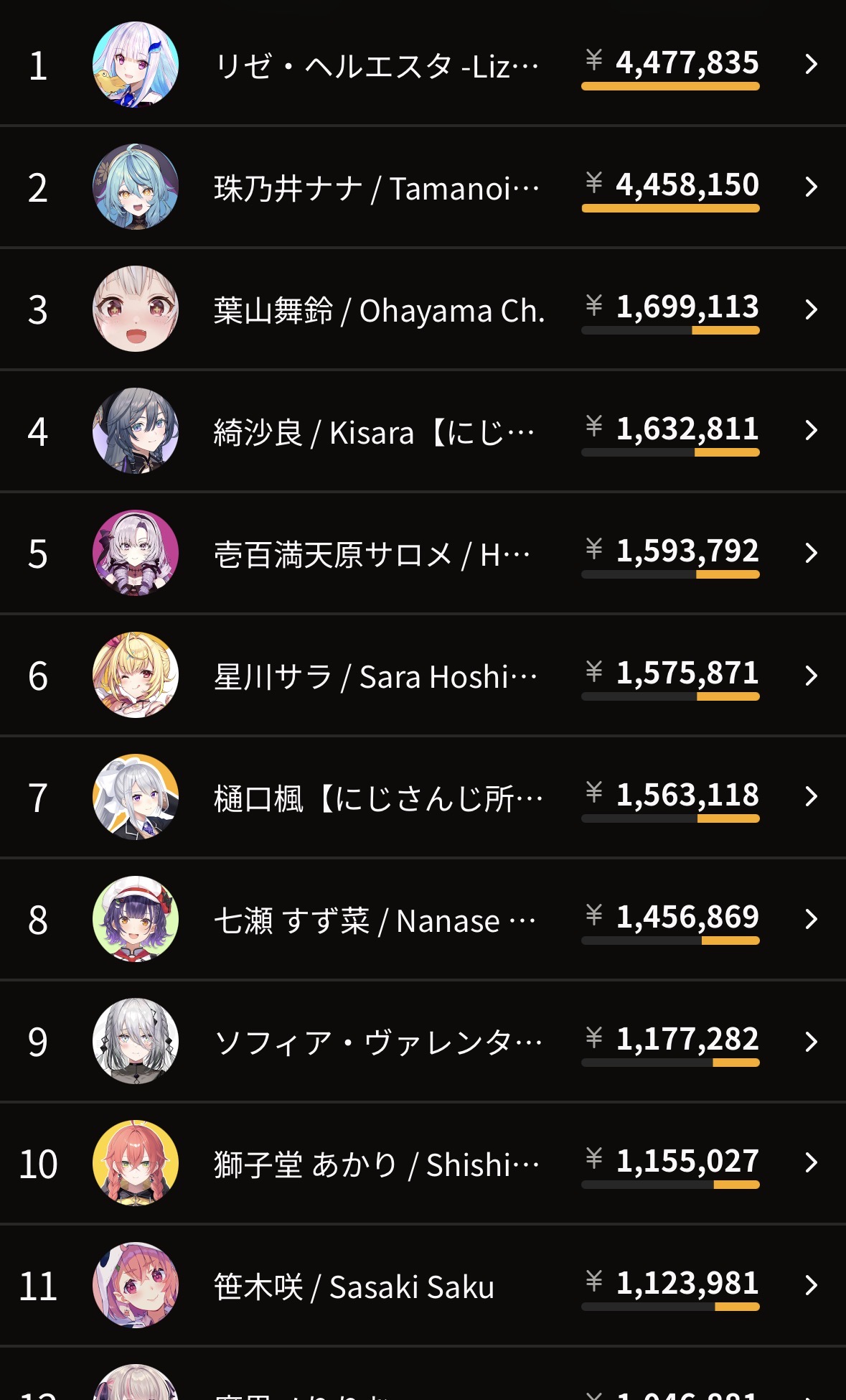The image size is (846, 1400).
Task: Open 星川サラ / Sara Hoshi row
Action: click(x=423, y=675)
